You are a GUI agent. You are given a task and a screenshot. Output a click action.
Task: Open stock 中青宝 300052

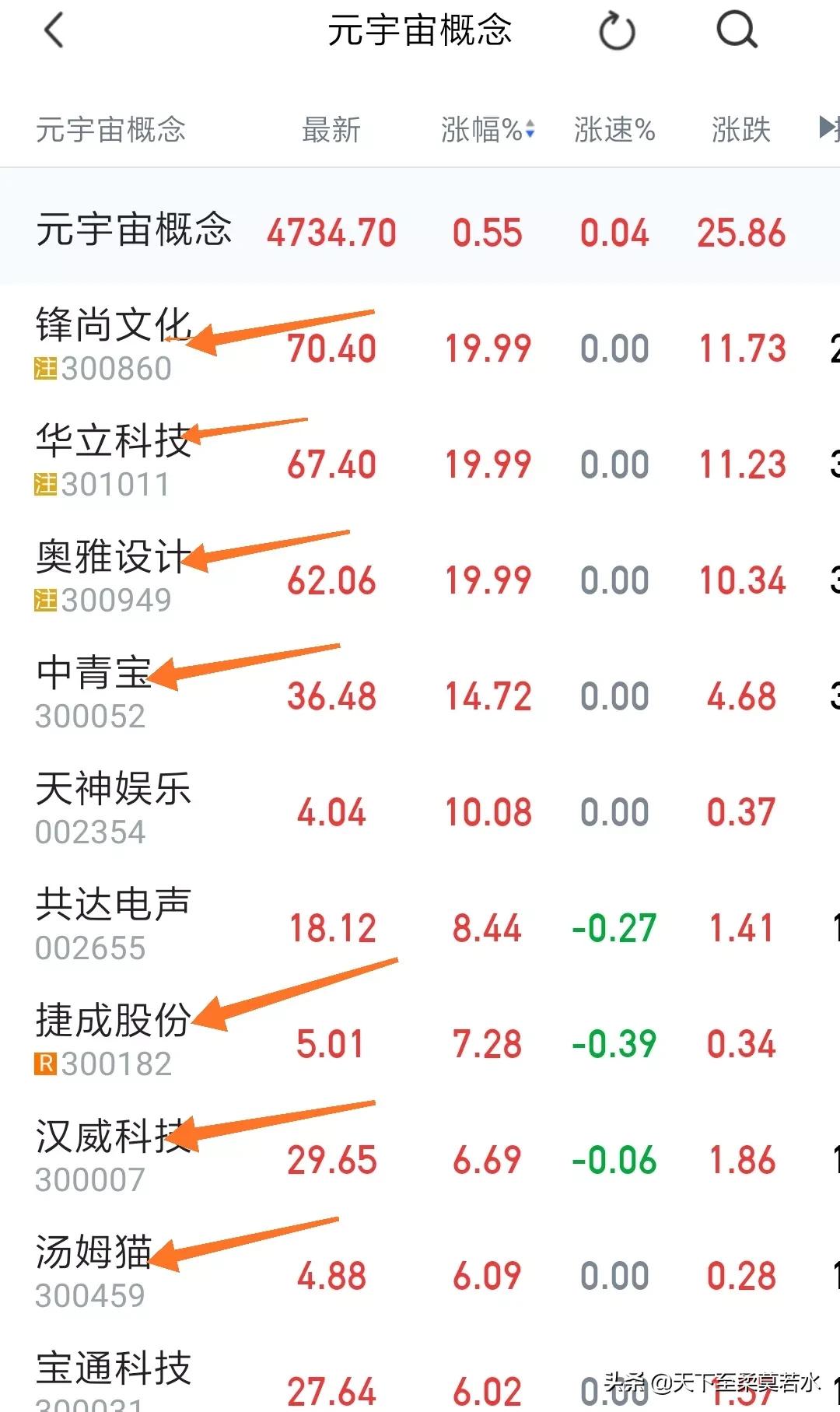click(420, 694)
